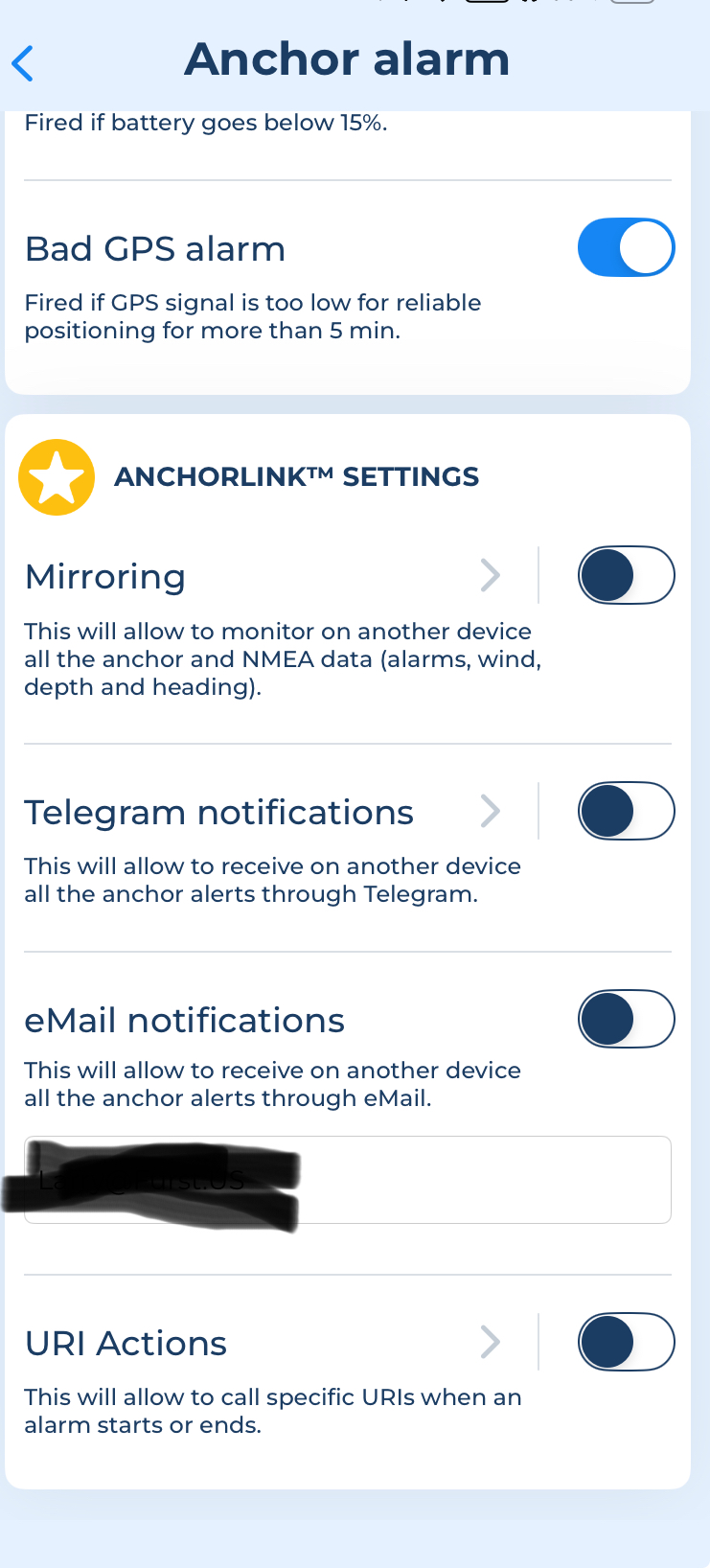This screenshot has width=710, height=1568.
Task: Turn off the Bad GPS alarm
Action: point(626,247)
